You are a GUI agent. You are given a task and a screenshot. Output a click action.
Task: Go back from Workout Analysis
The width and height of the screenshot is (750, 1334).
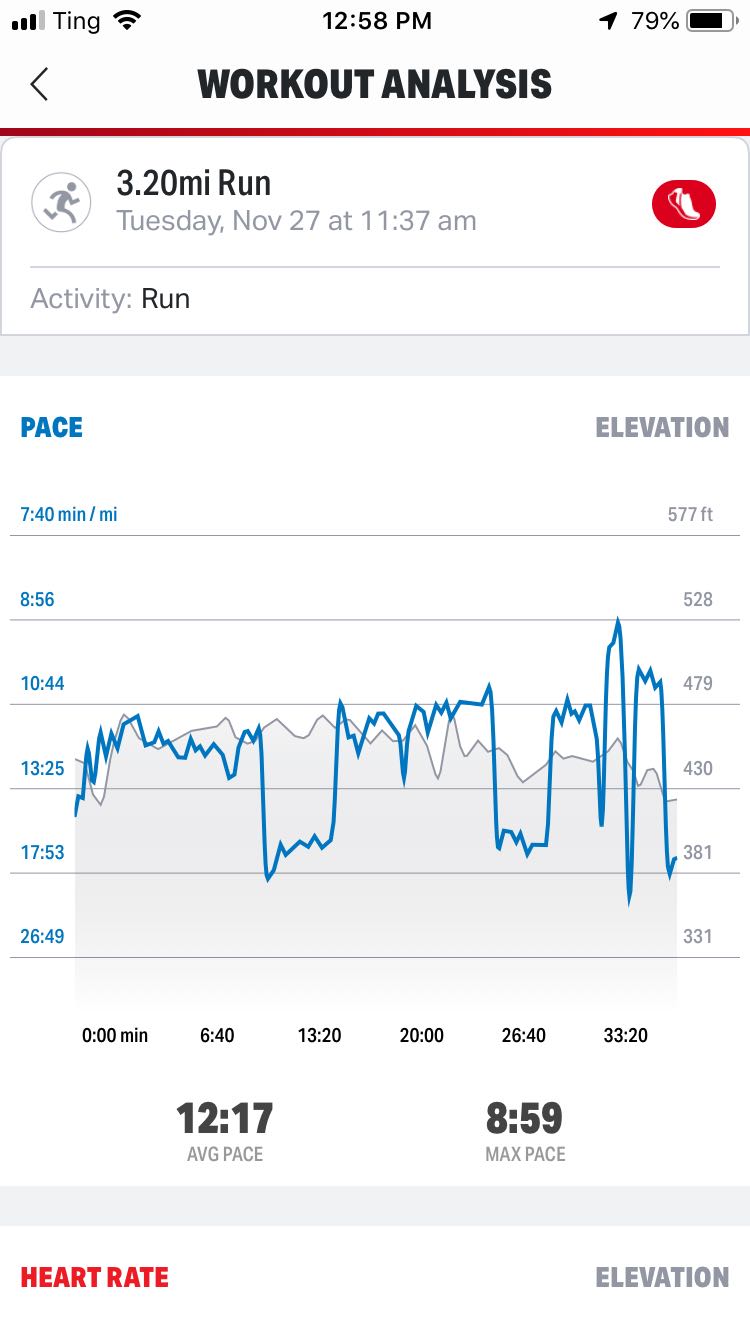39,84
